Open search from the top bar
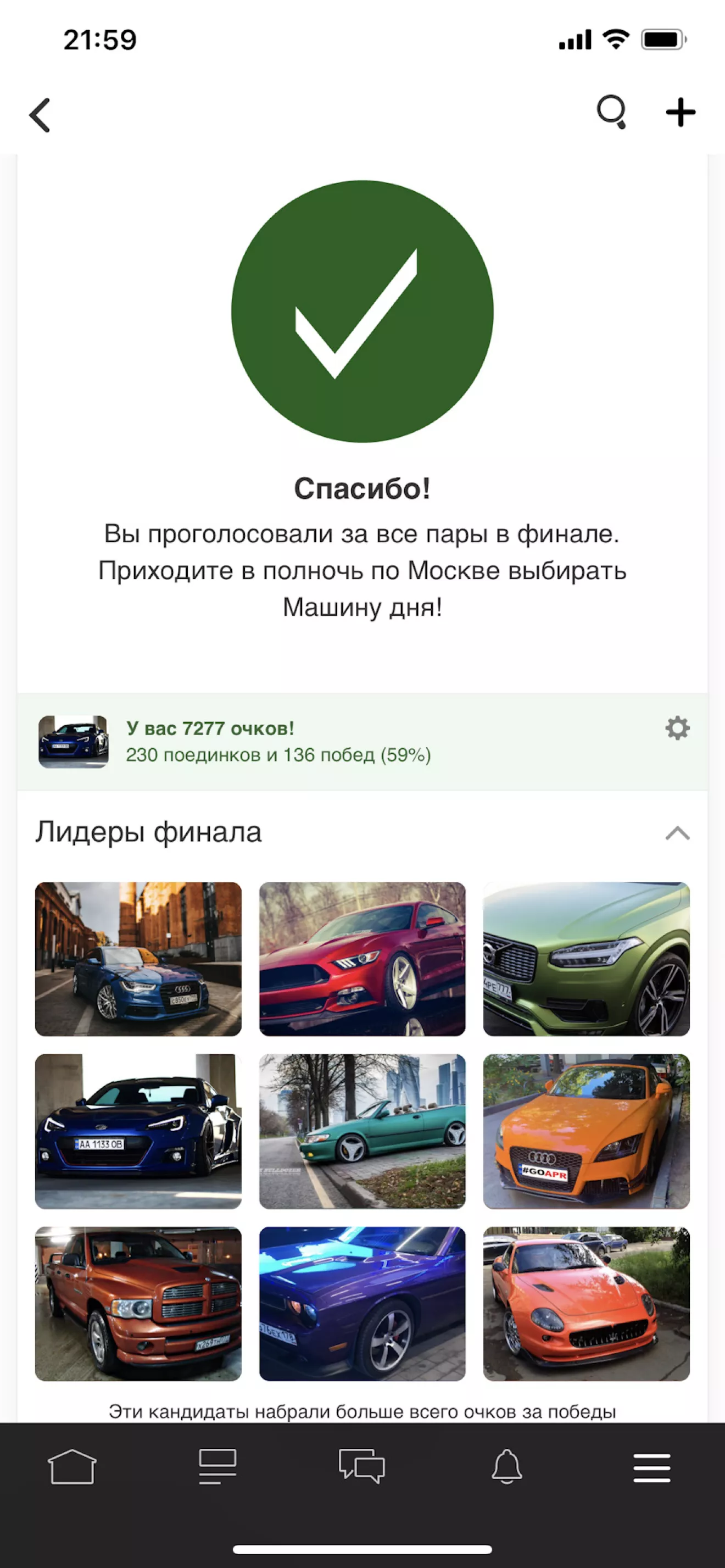 point(612,113)
